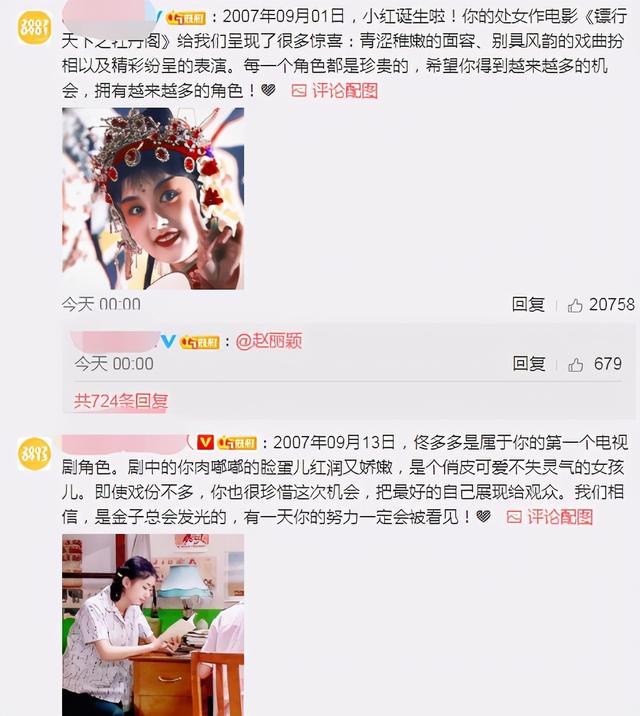Open avatar of the 2007年09月13日 commenter
This screenshot has height=716, width=640.
tap(33, 453)
